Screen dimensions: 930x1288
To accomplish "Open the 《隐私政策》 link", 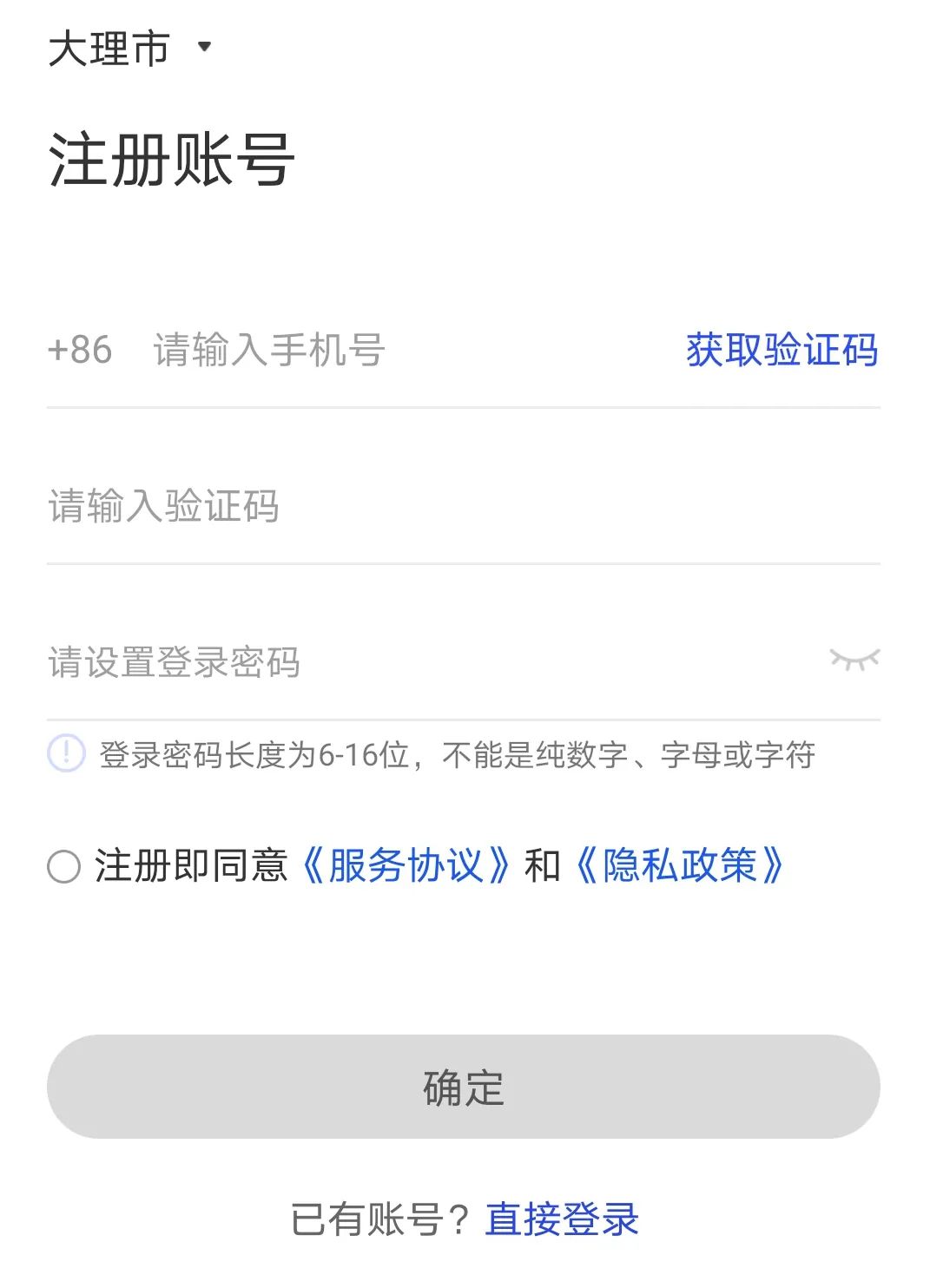I will click(x=679, y=866).
